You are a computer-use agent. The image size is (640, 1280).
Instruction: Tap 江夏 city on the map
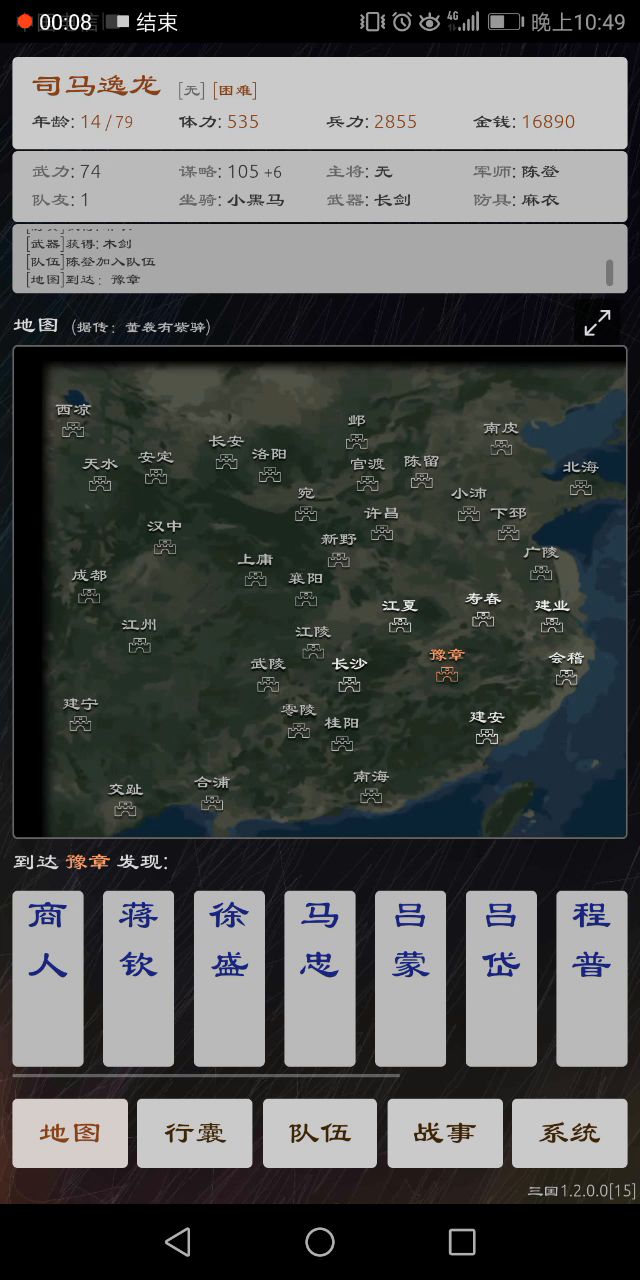(x=400, y=616)
